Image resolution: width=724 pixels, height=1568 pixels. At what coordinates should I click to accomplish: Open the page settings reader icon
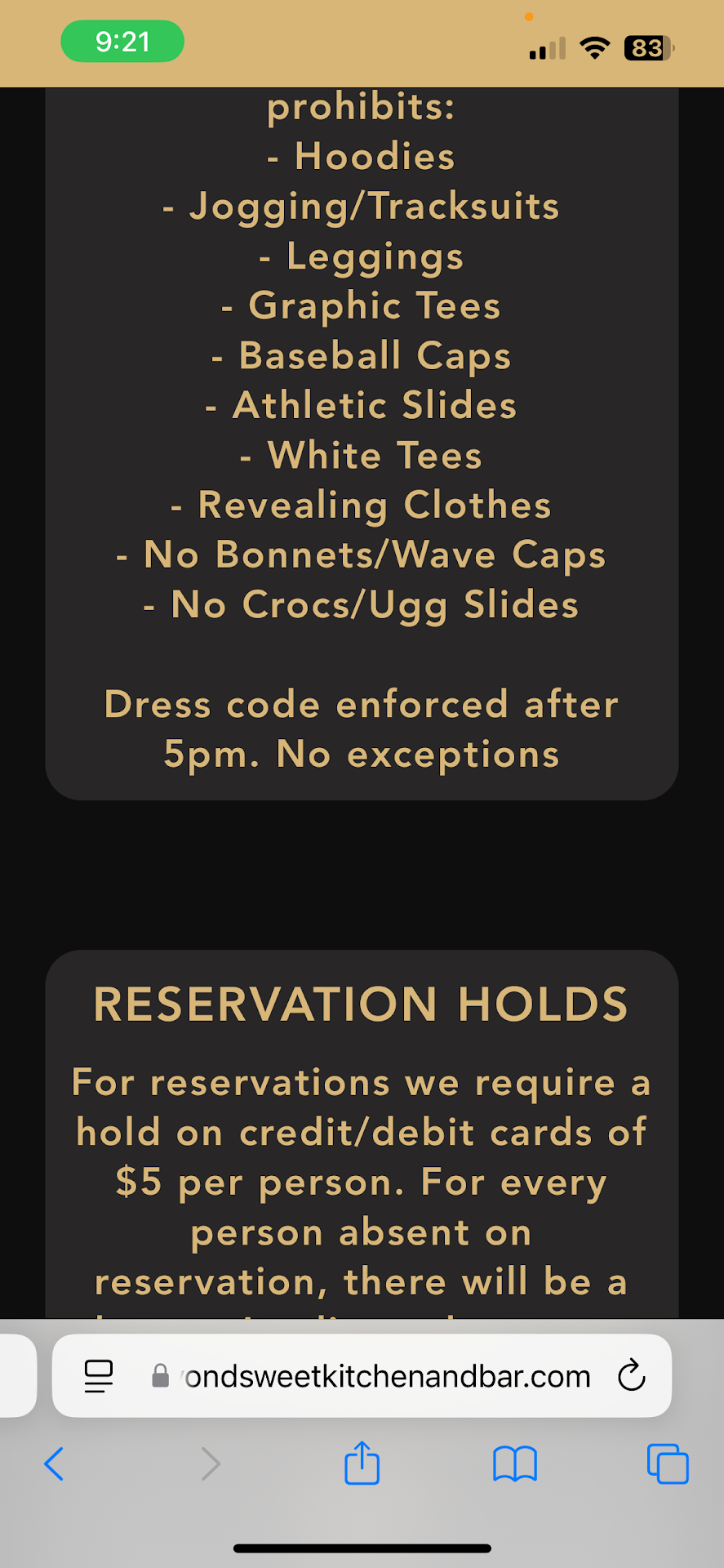pyautogui.click(x=99, y=1376)
